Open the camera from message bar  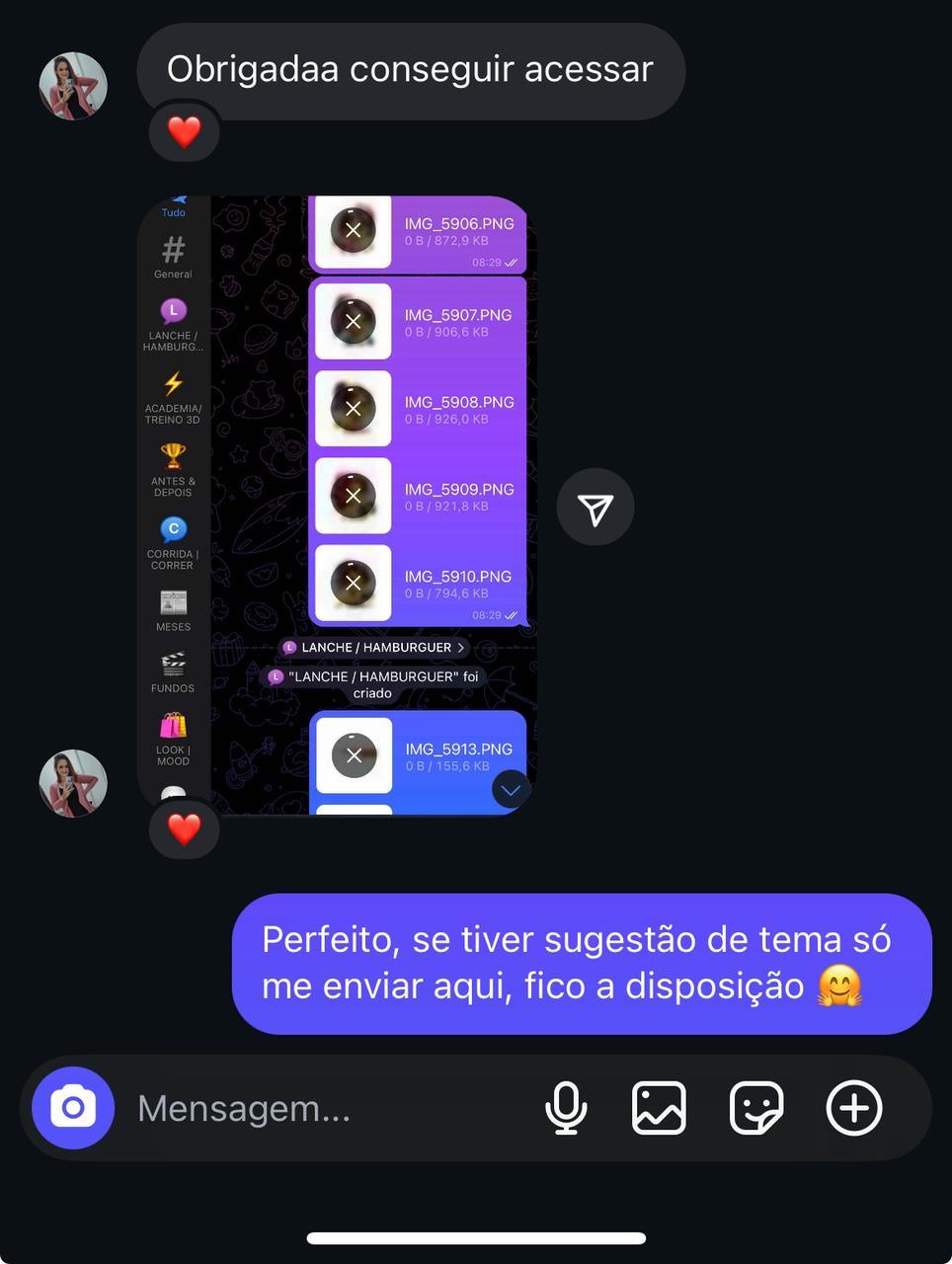[73, 1108]
